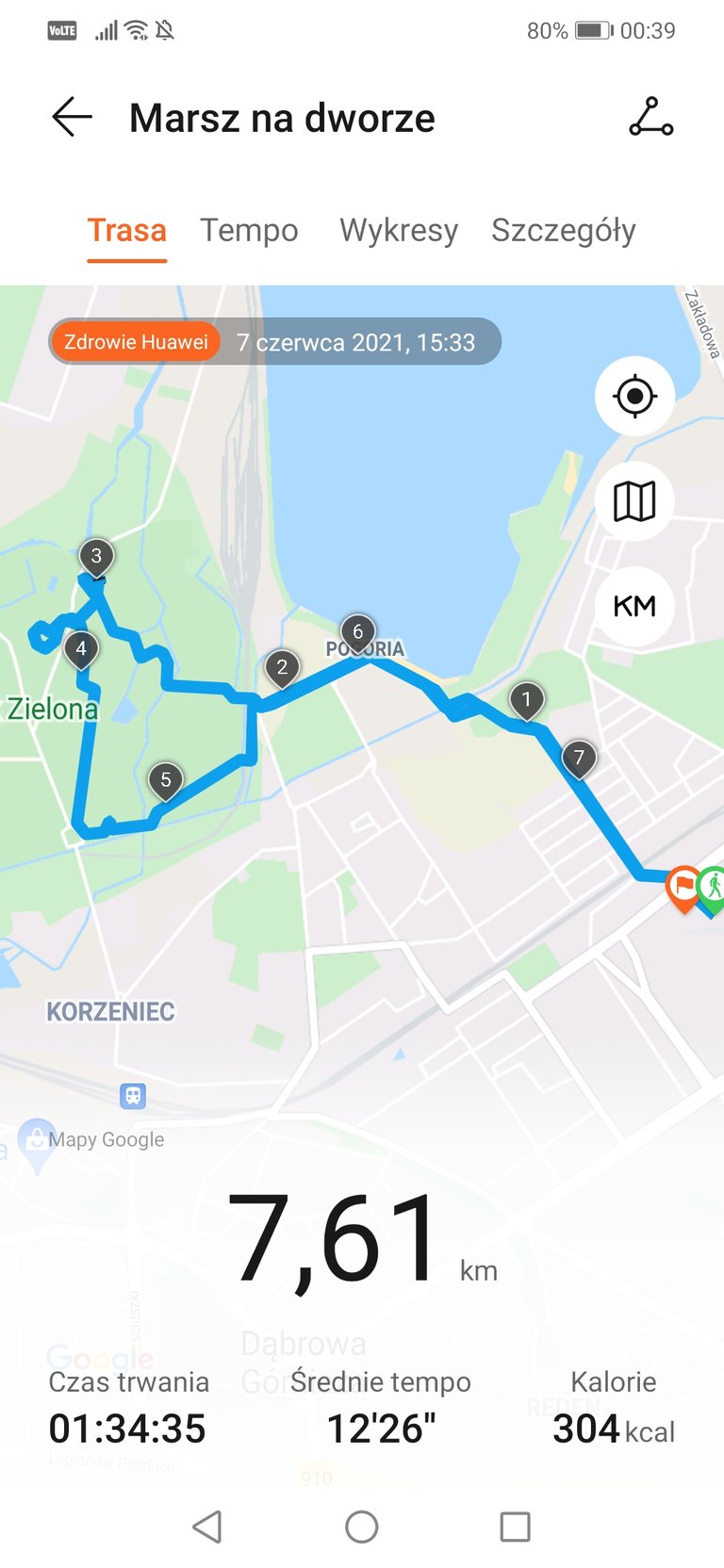Recenter the map with the location button
Screen dimensions: 724x1568
(634, 396)
